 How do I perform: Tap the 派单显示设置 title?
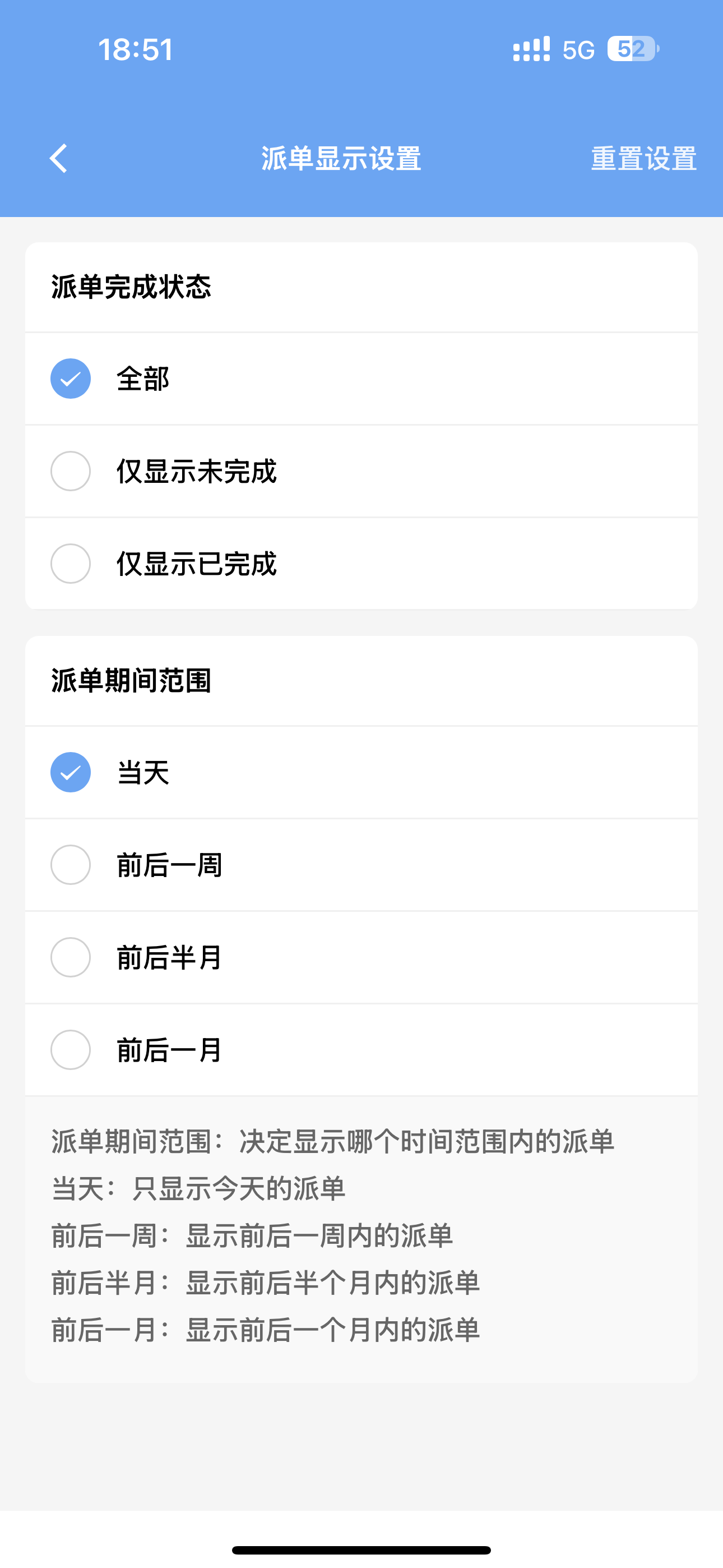coord(341,159)
